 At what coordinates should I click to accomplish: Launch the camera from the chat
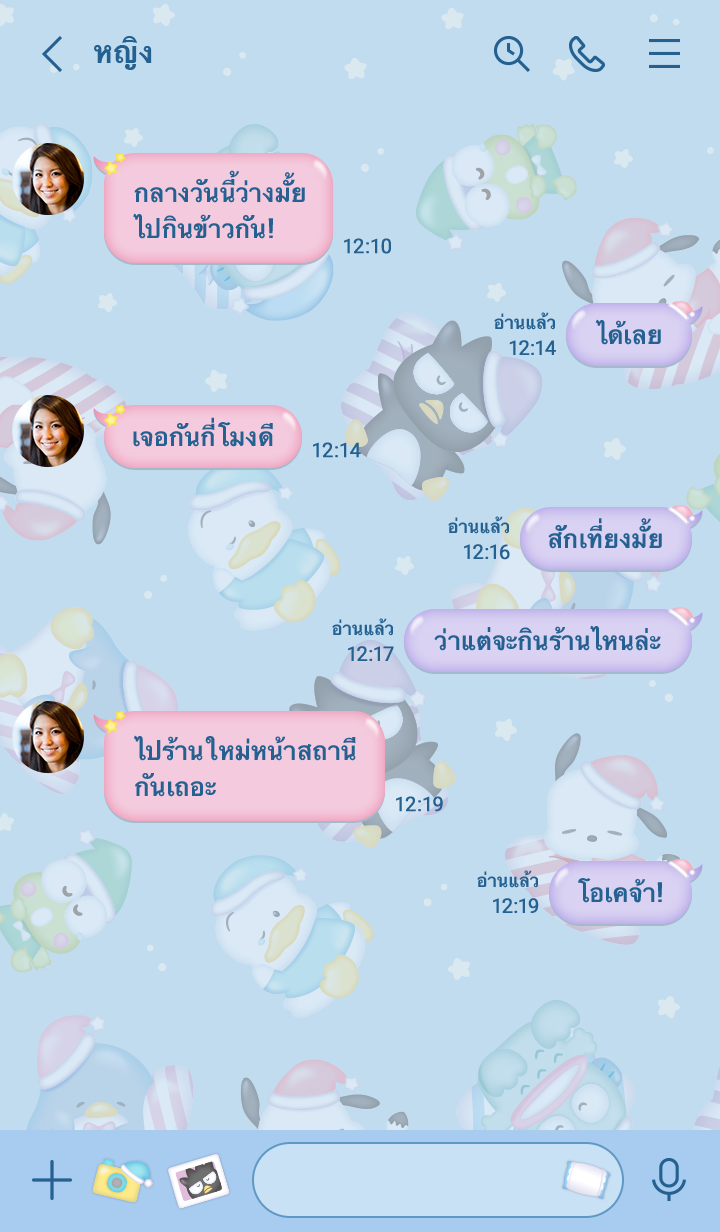coord(121,1180)
